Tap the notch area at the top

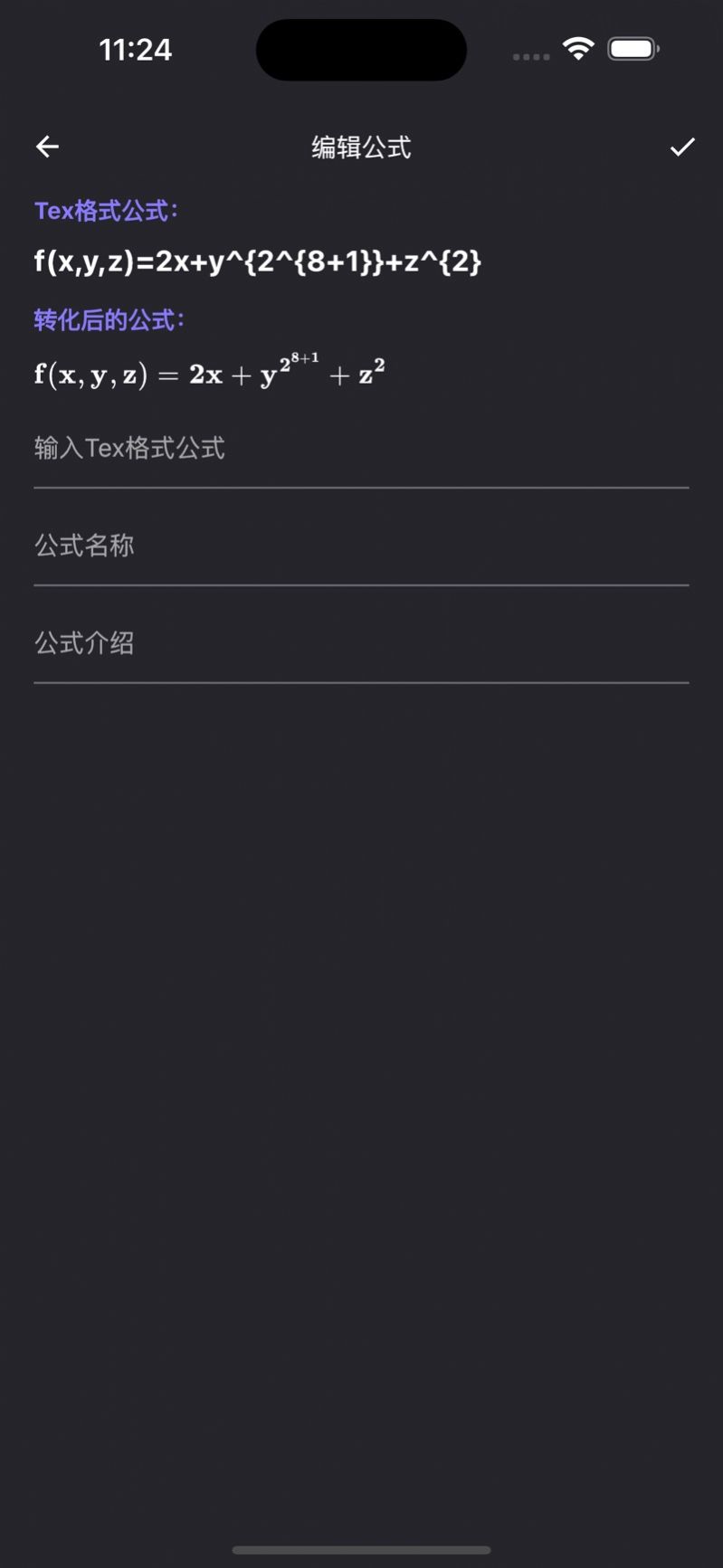click(x=361, y=50)
